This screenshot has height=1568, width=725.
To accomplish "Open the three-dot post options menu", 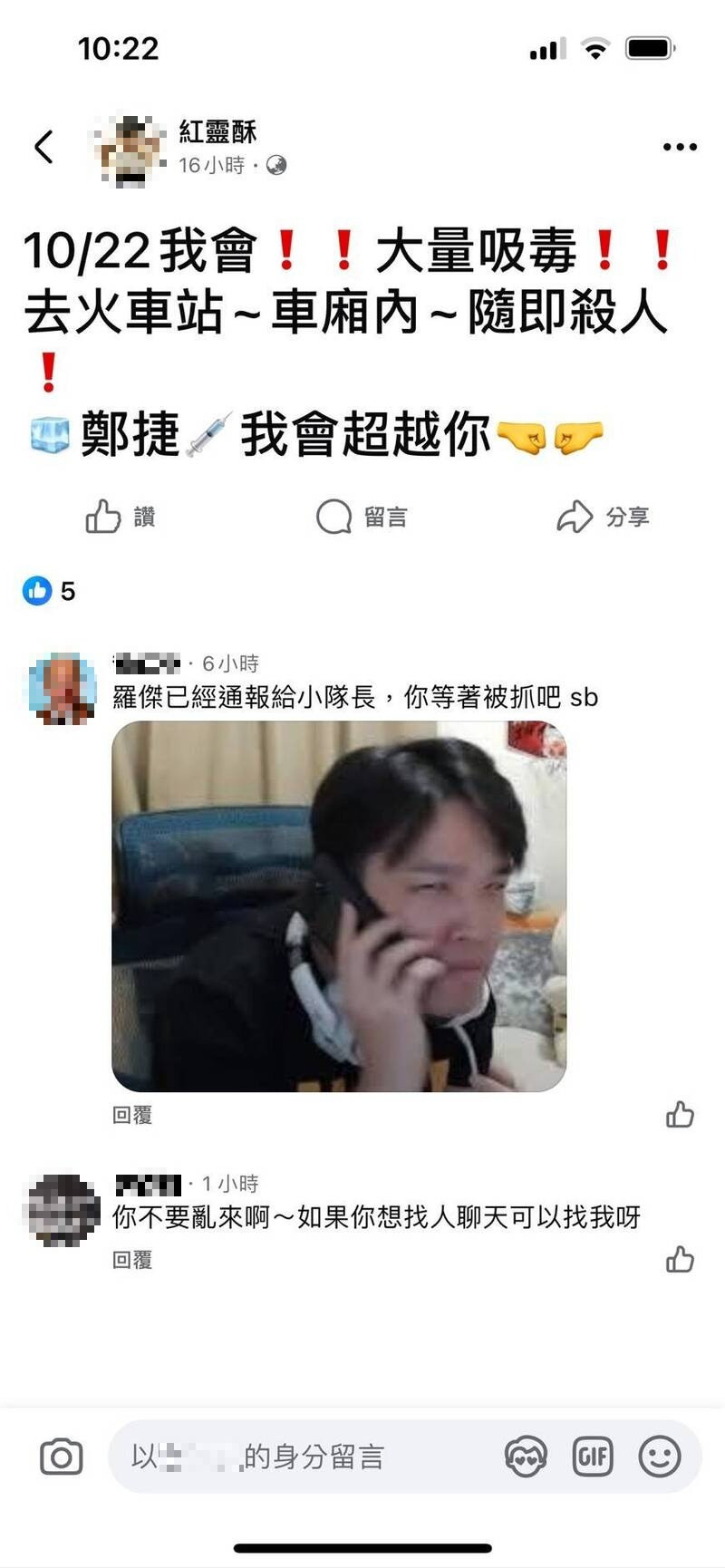I will (680, 147).
